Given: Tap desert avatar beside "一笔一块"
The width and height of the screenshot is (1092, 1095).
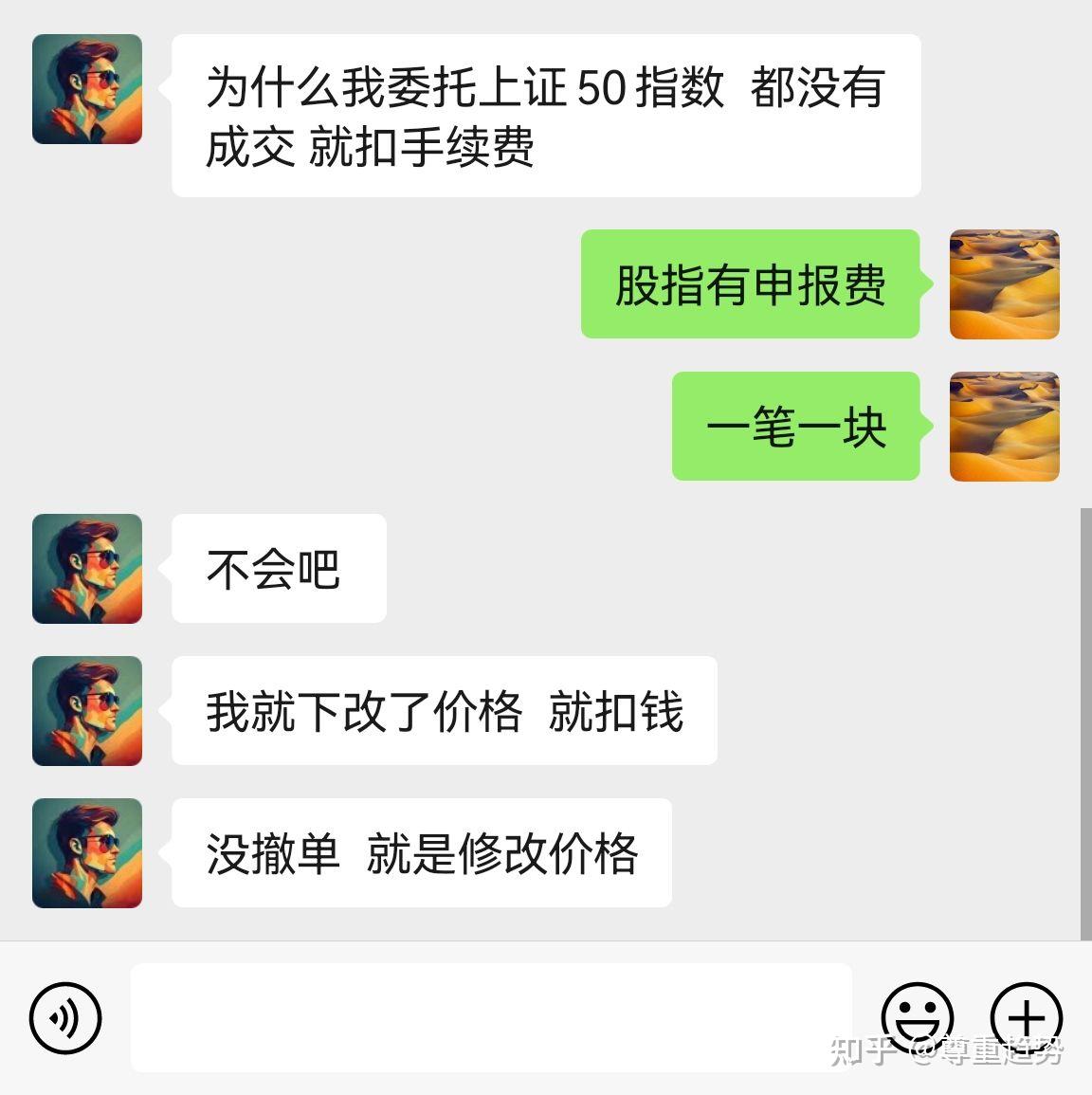Looking at the screenshot, I should [x=1004, y=427].
